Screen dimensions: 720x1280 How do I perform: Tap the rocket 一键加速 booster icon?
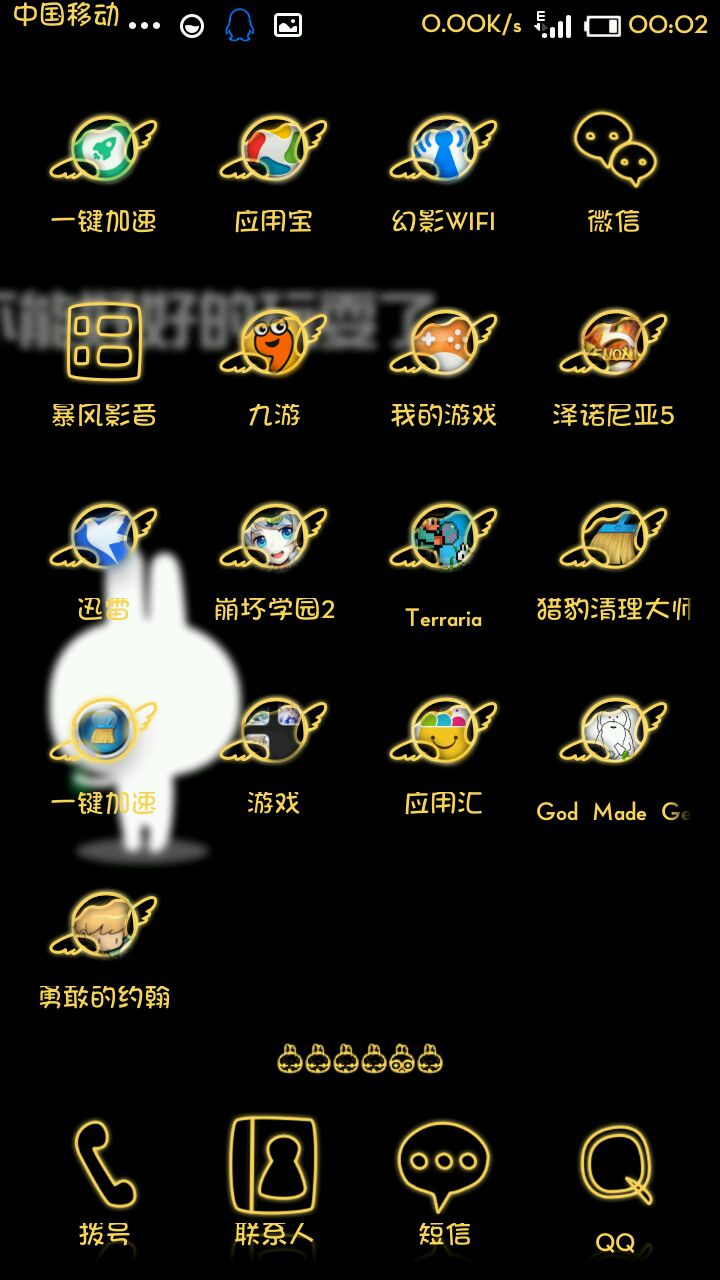pos(104,152)
